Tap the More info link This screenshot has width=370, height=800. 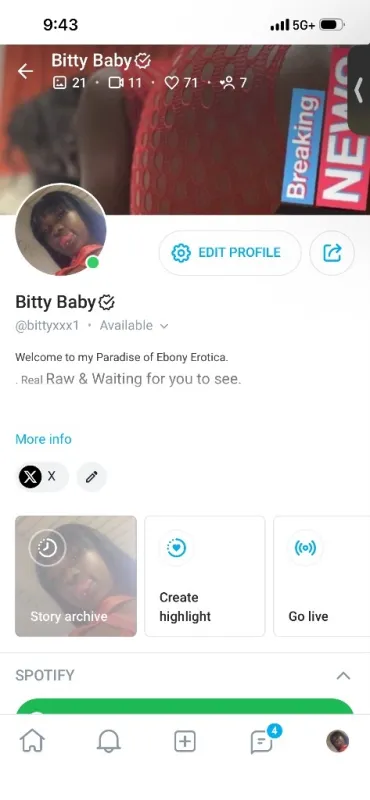click(43, 439)
